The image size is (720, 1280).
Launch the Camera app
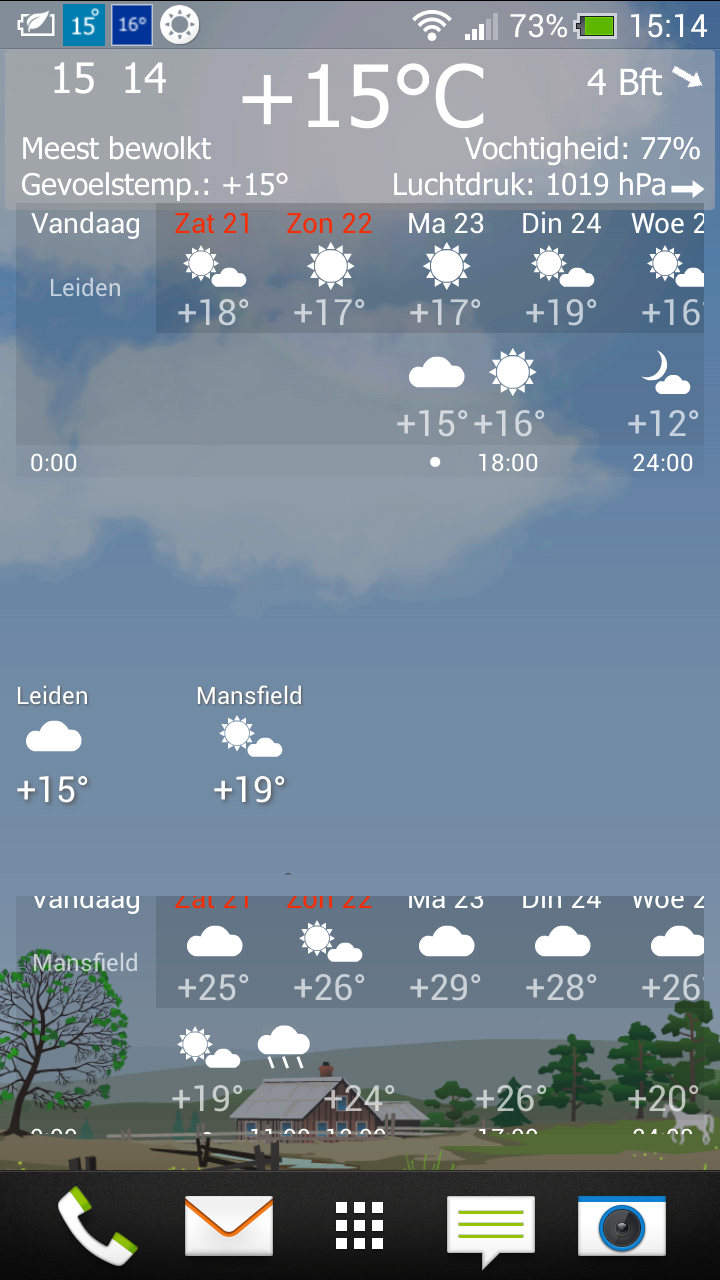pyautogui.click(x=621, y=1225)
